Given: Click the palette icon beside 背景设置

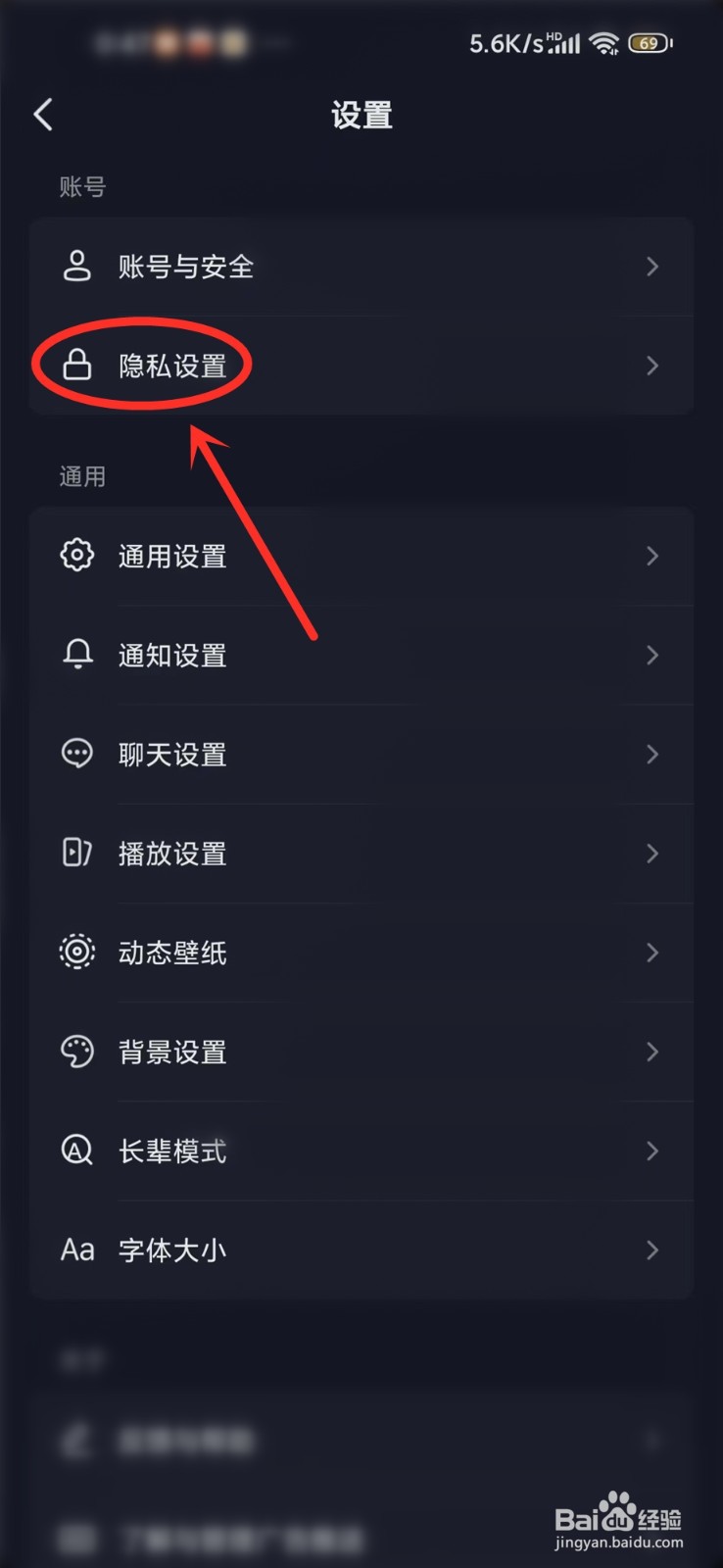Looking at the screenshot, I should tap(77, 1051).
